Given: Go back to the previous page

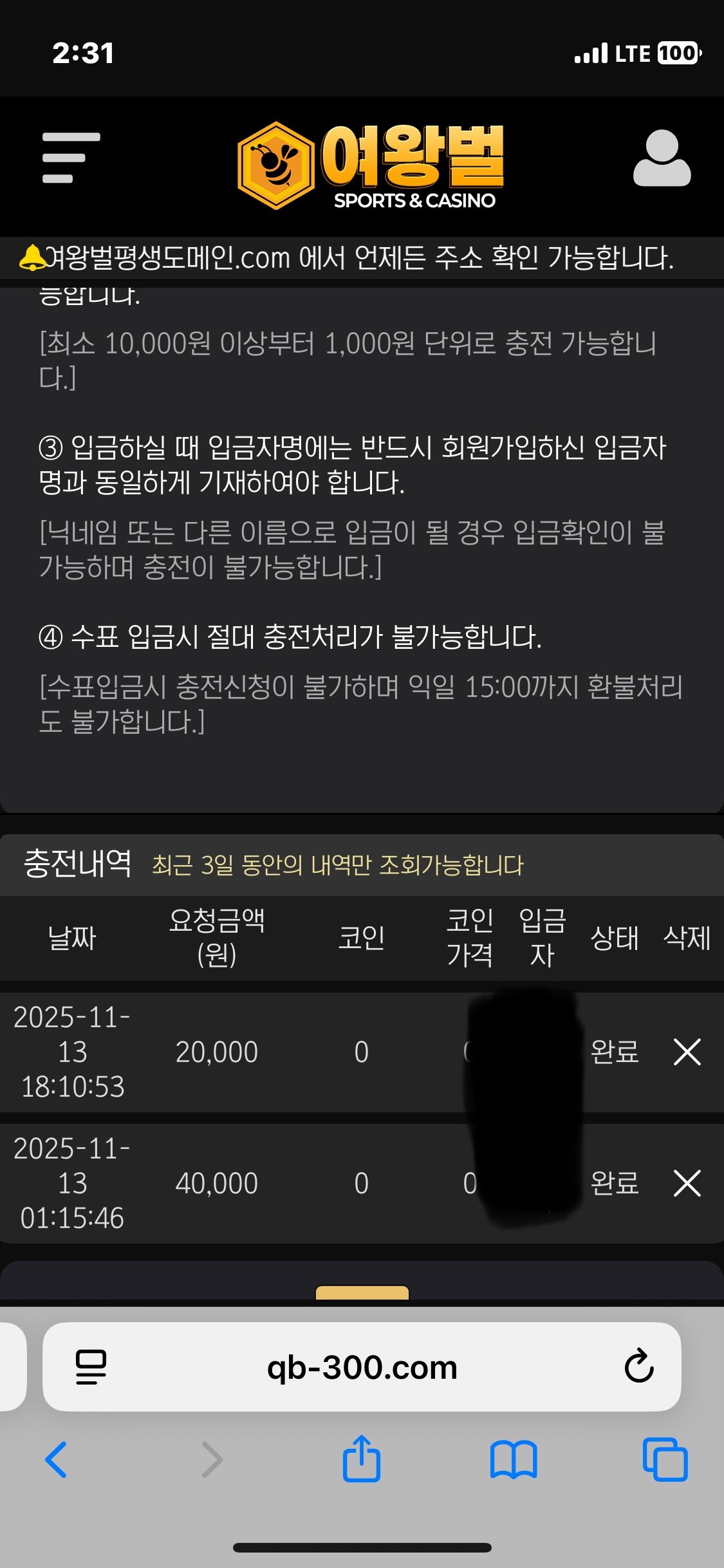Looking at the screenshot, I should point(57,1459).
